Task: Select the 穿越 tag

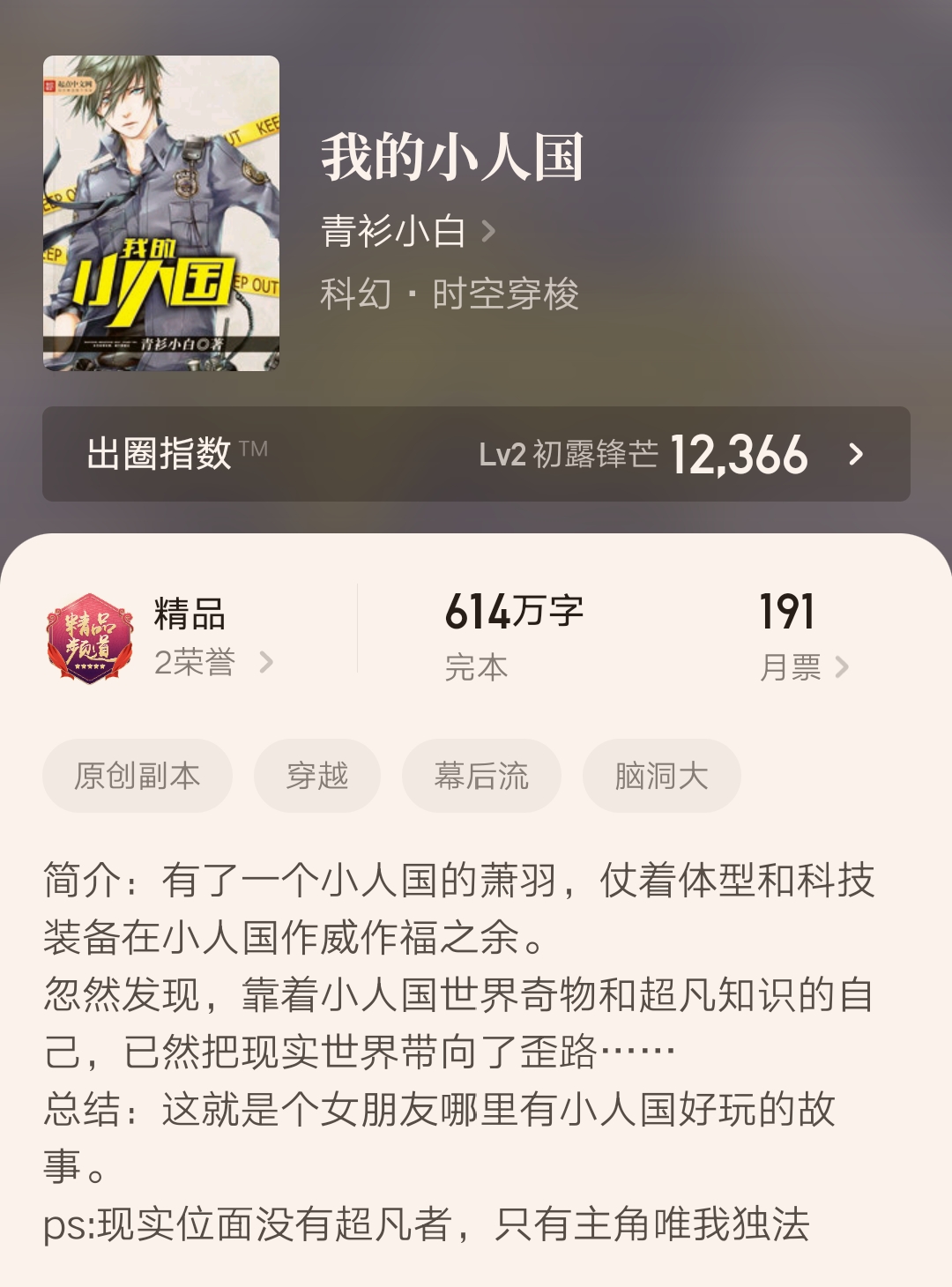Action: click(x=316, y=775)
